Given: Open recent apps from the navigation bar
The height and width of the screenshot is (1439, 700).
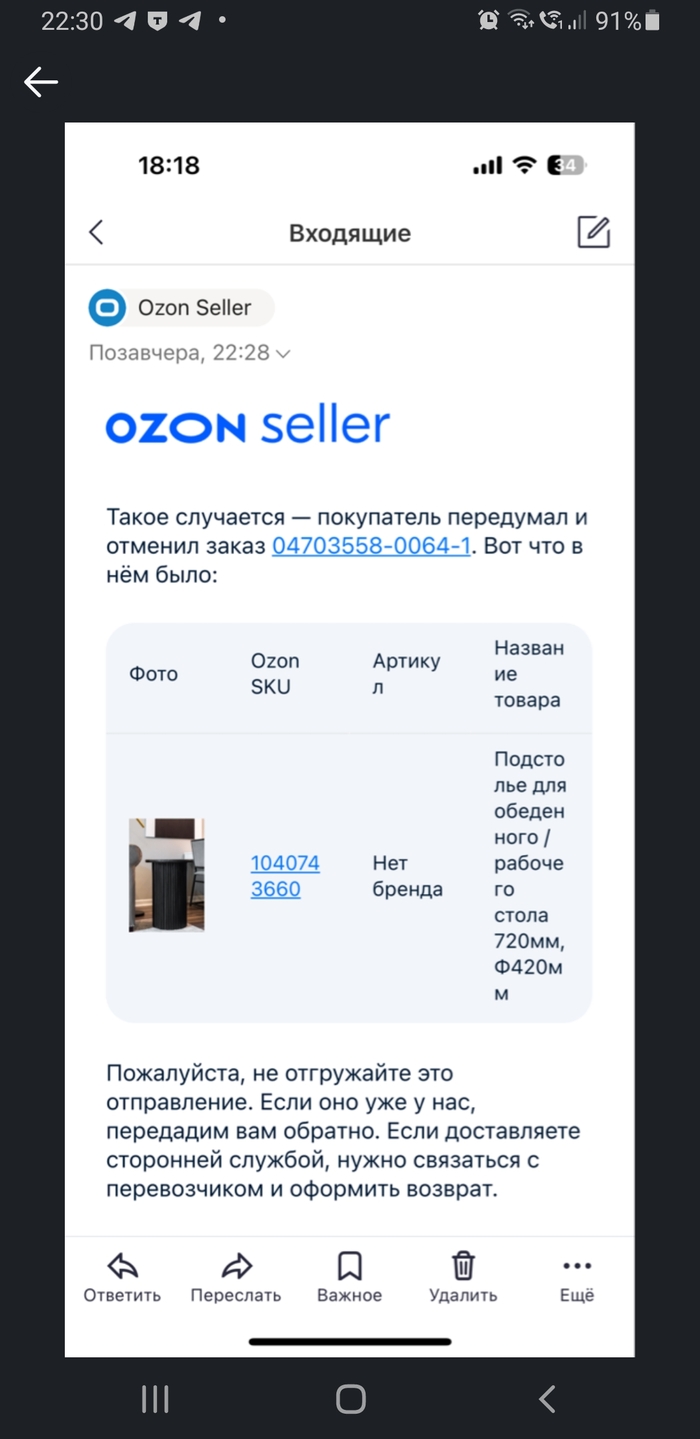Looking at the screenshot, I should [x=155, y=1399].
